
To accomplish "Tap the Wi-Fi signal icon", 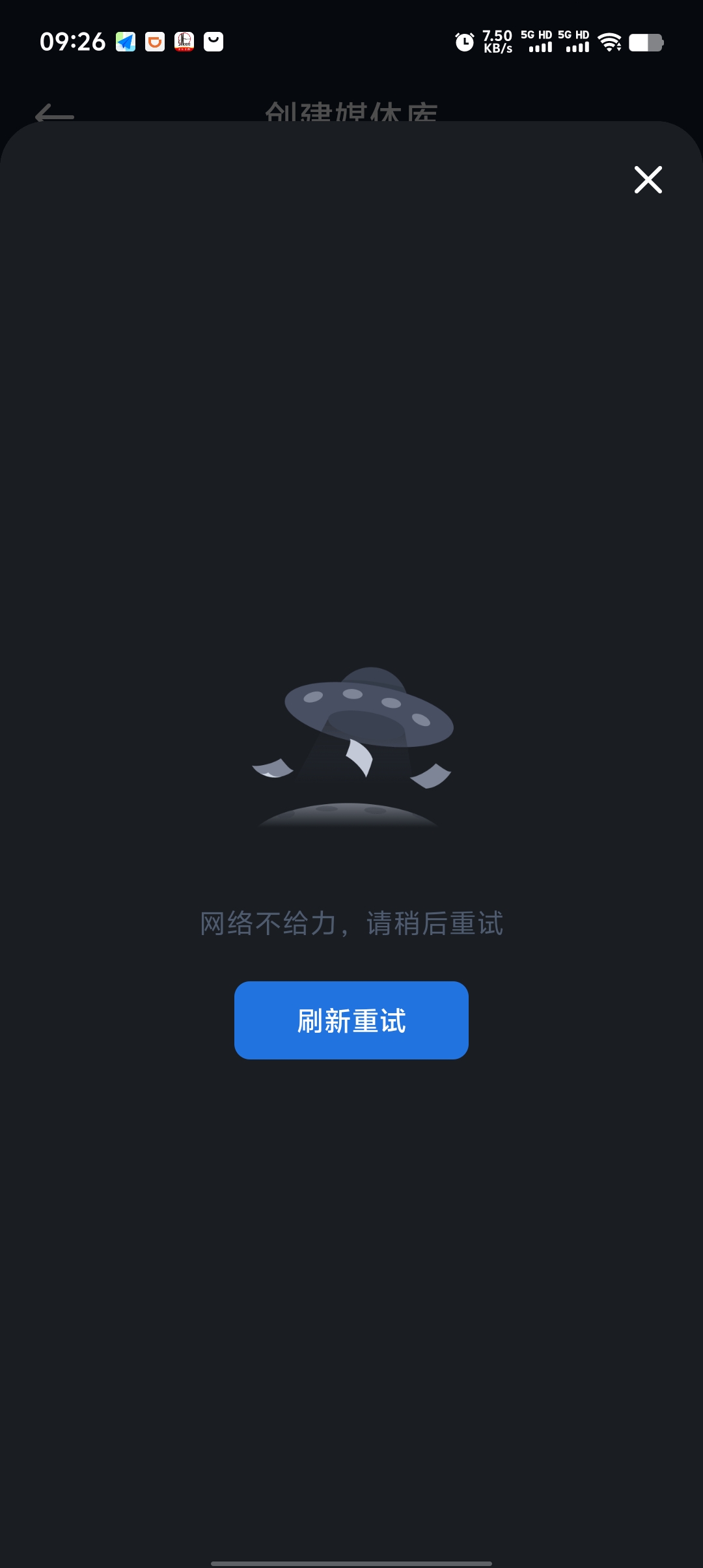I will (611, 43).
